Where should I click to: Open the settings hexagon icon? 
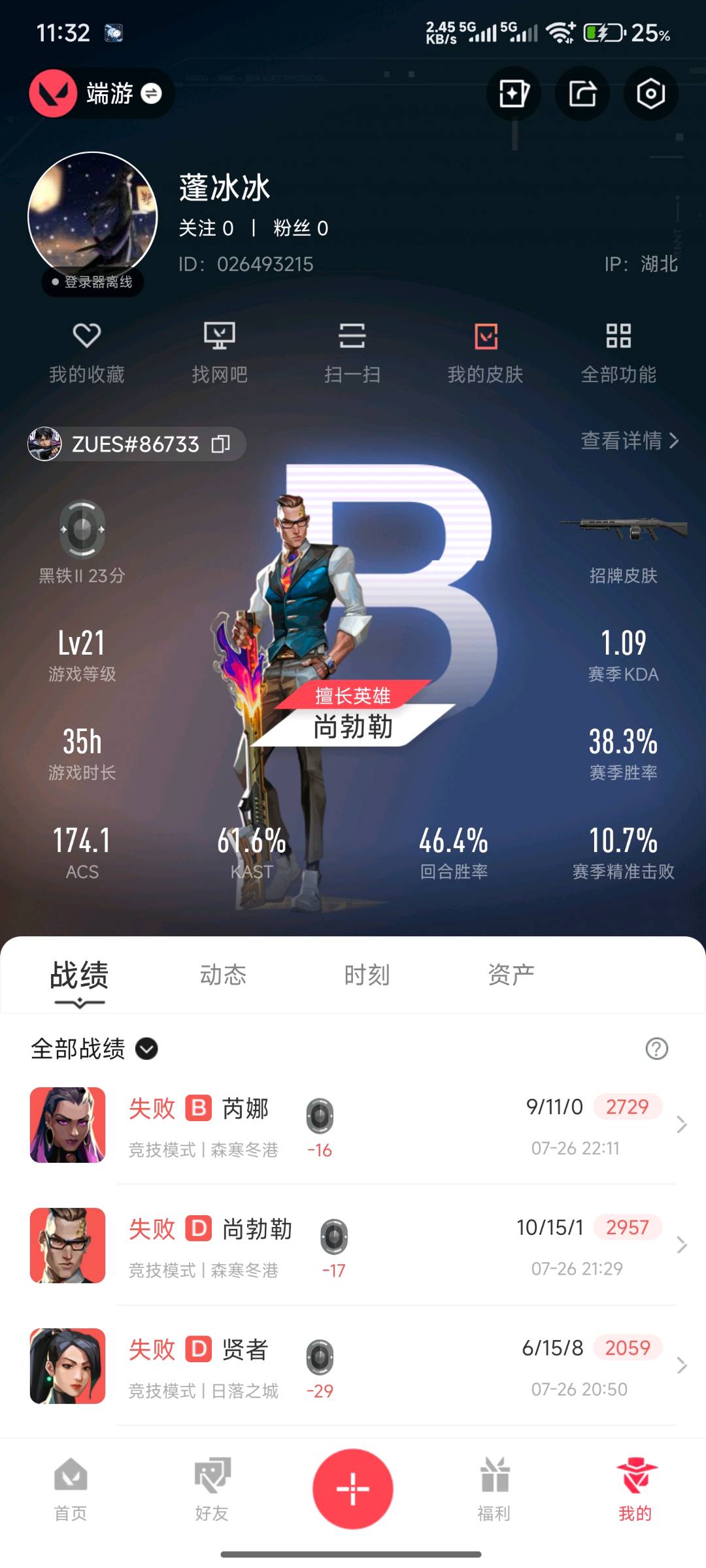coord(650,93)
